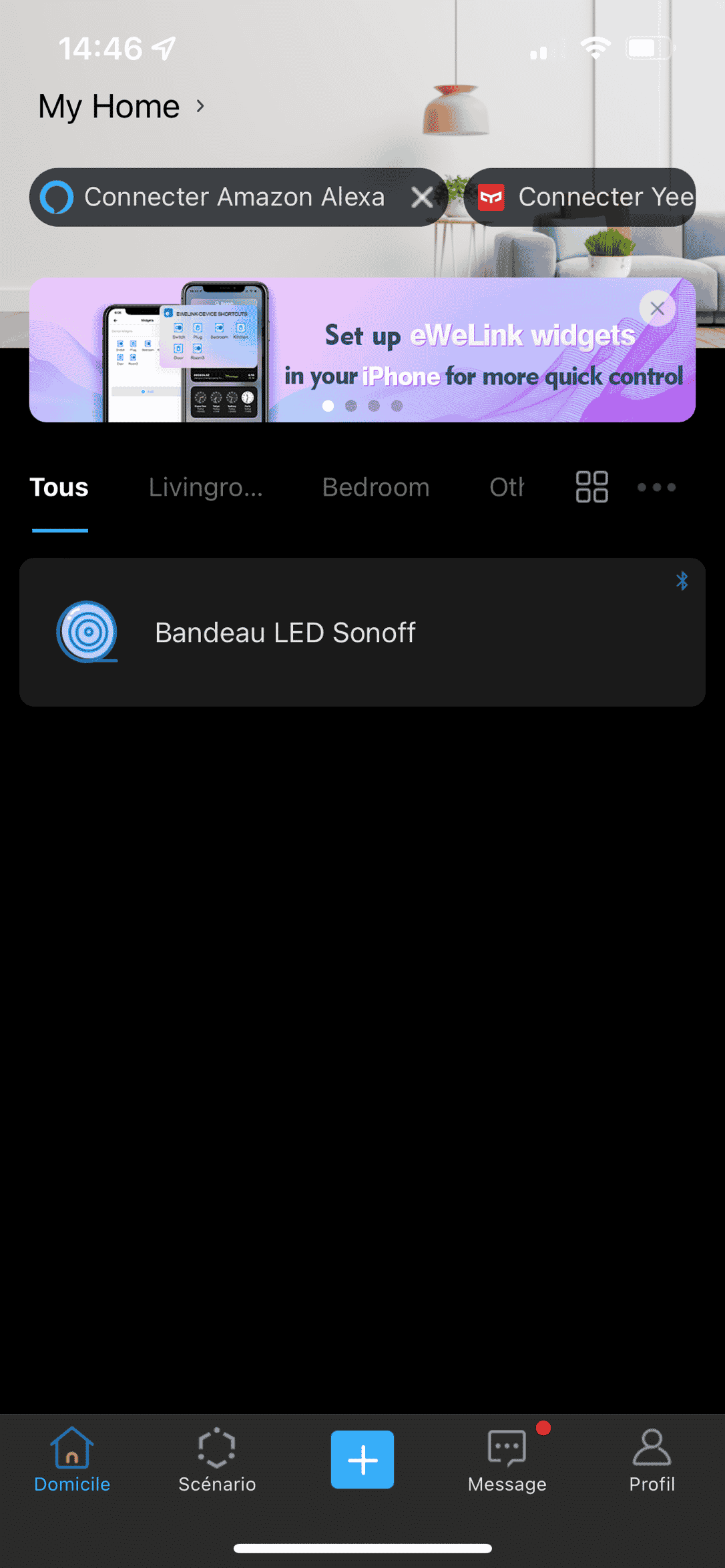725x1568 pixels.
Task: Close the eWeLink widgets banner
Action: coord(657,308)
